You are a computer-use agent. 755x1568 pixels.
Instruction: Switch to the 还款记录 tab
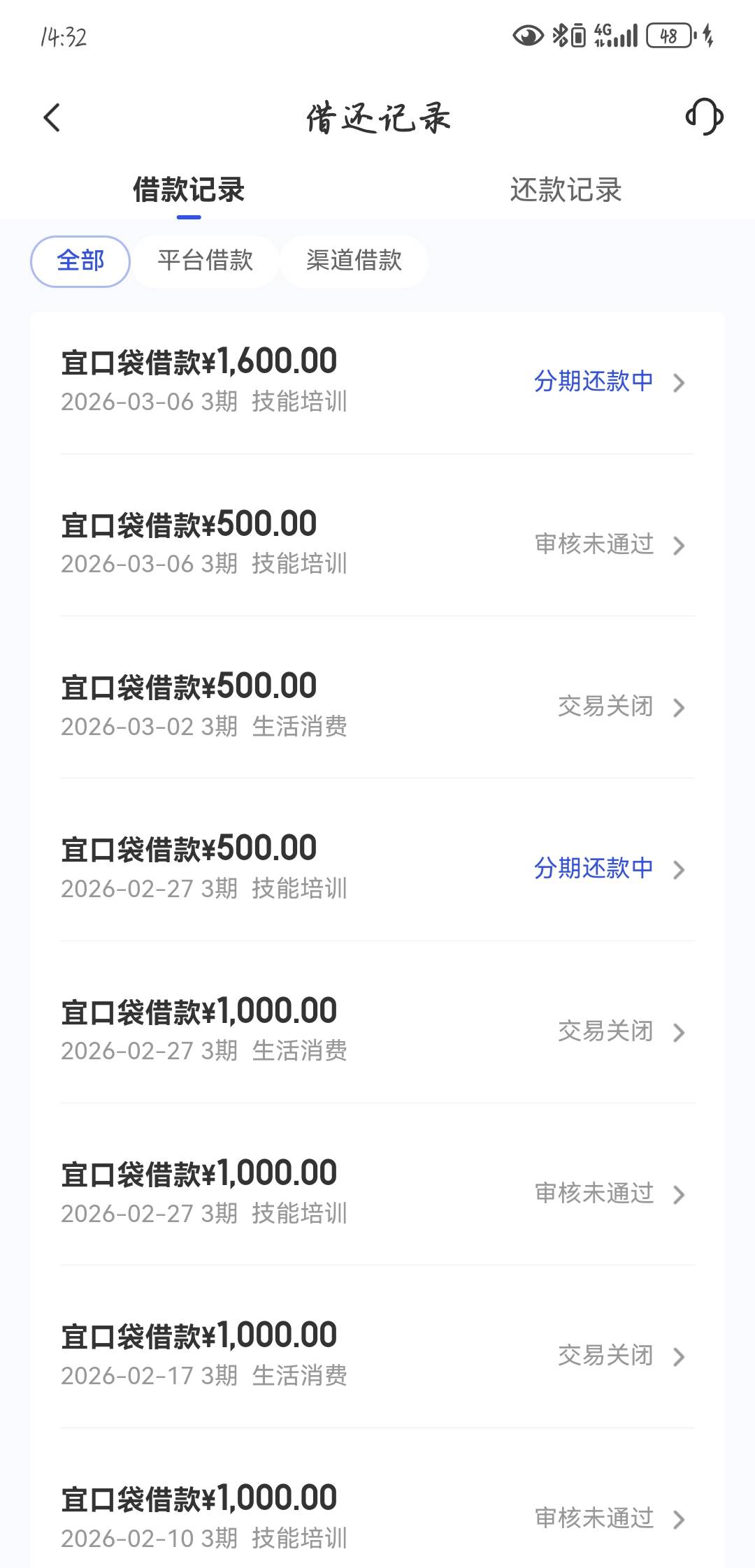pos(566,190)
